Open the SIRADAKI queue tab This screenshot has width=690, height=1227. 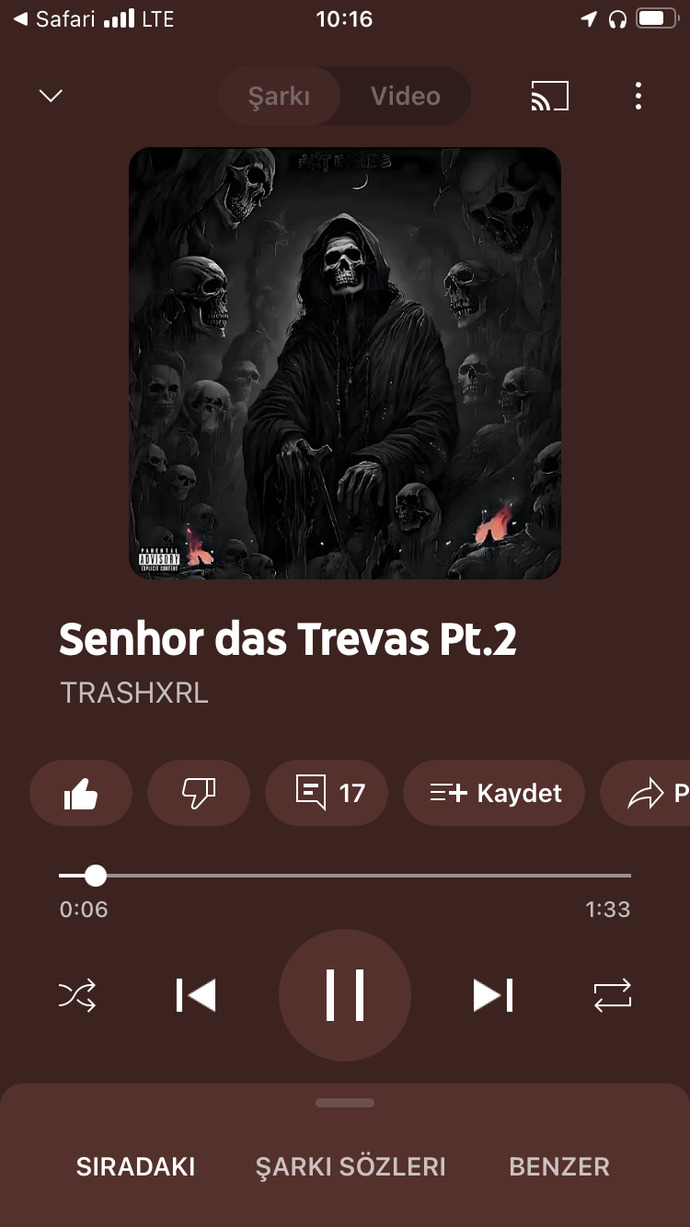pos(136,1166)
